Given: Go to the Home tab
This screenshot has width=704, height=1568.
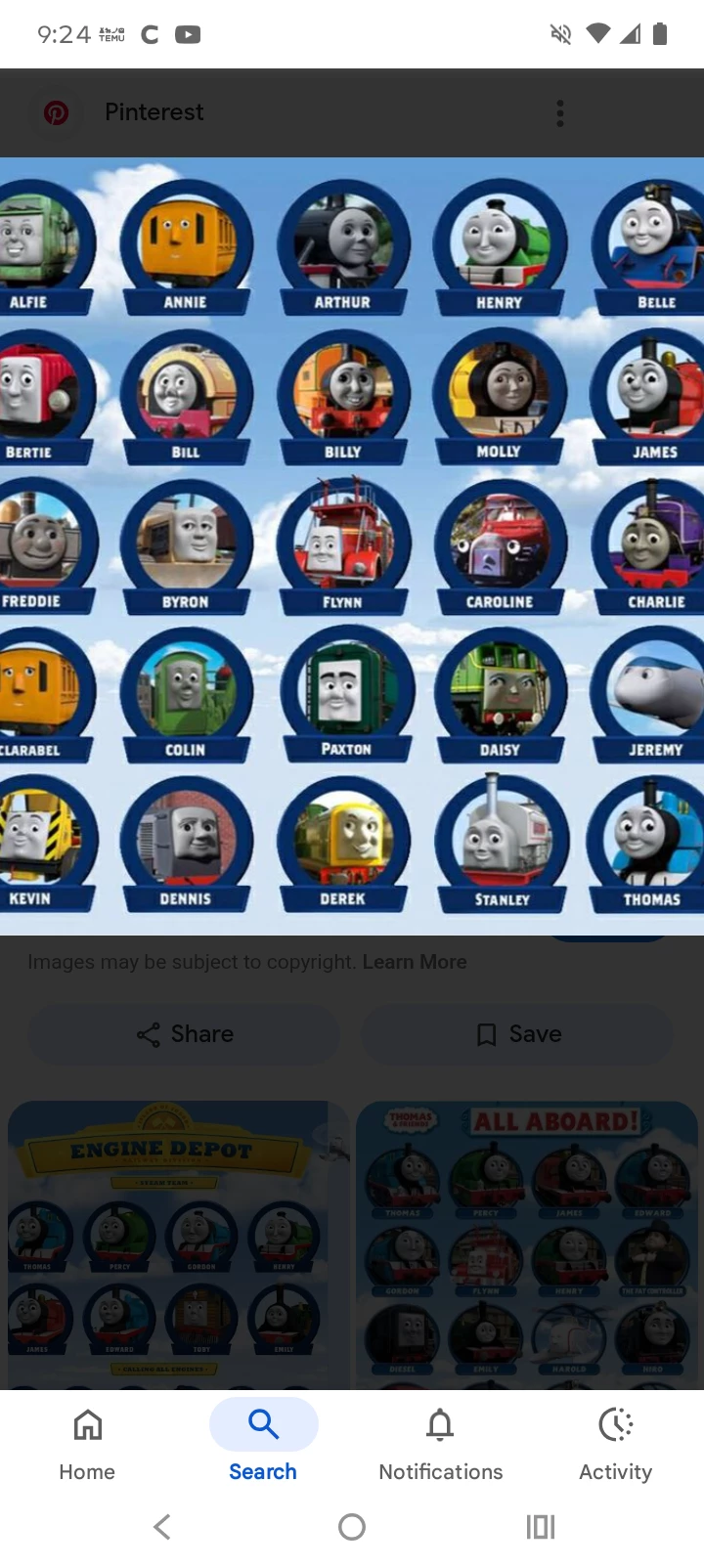Looking at the screenshot, I should [x=87, y=1445].
